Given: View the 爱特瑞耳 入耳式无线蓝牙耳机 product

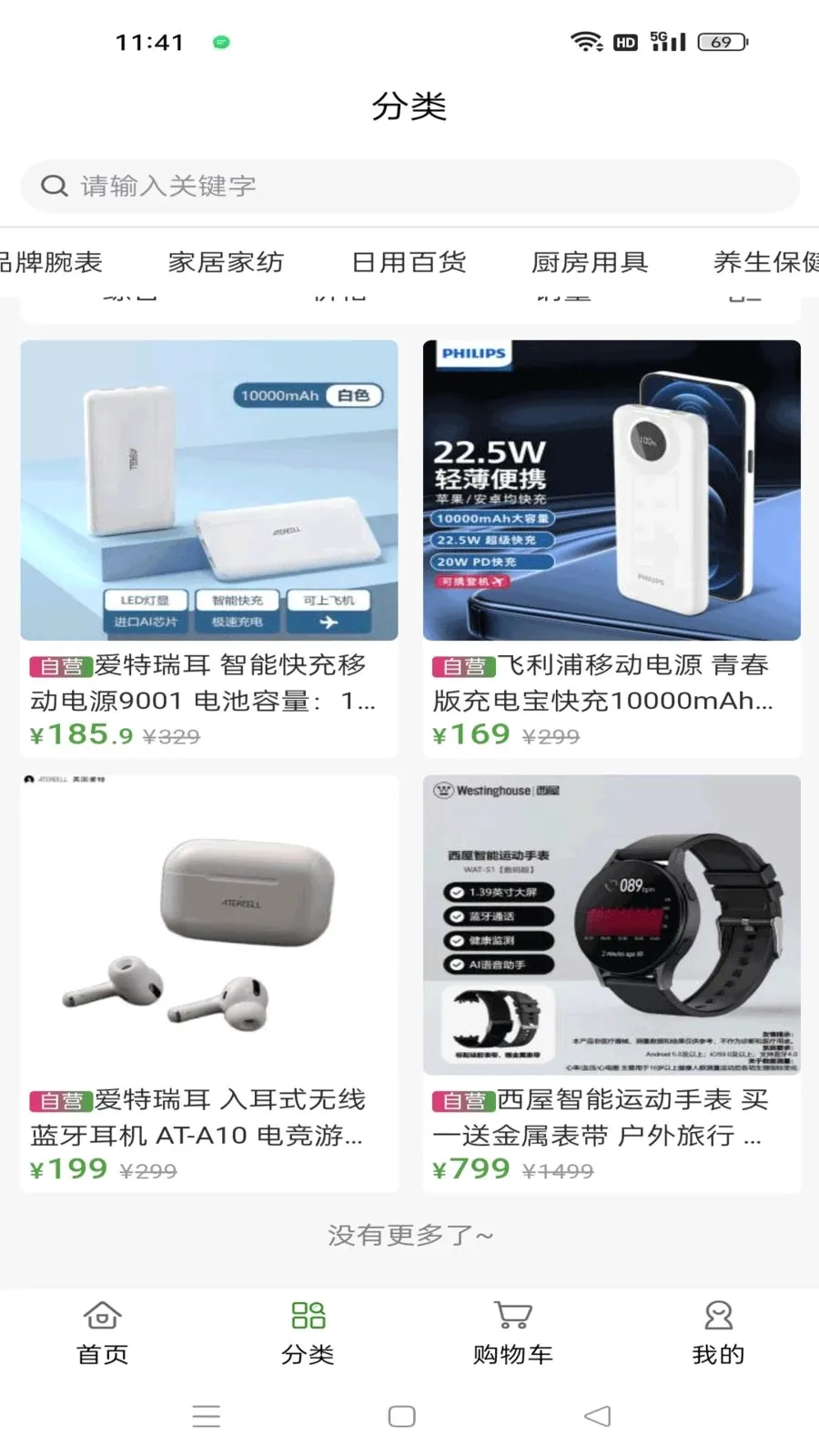Looking at the screenshot, I should tap(209, 983).
